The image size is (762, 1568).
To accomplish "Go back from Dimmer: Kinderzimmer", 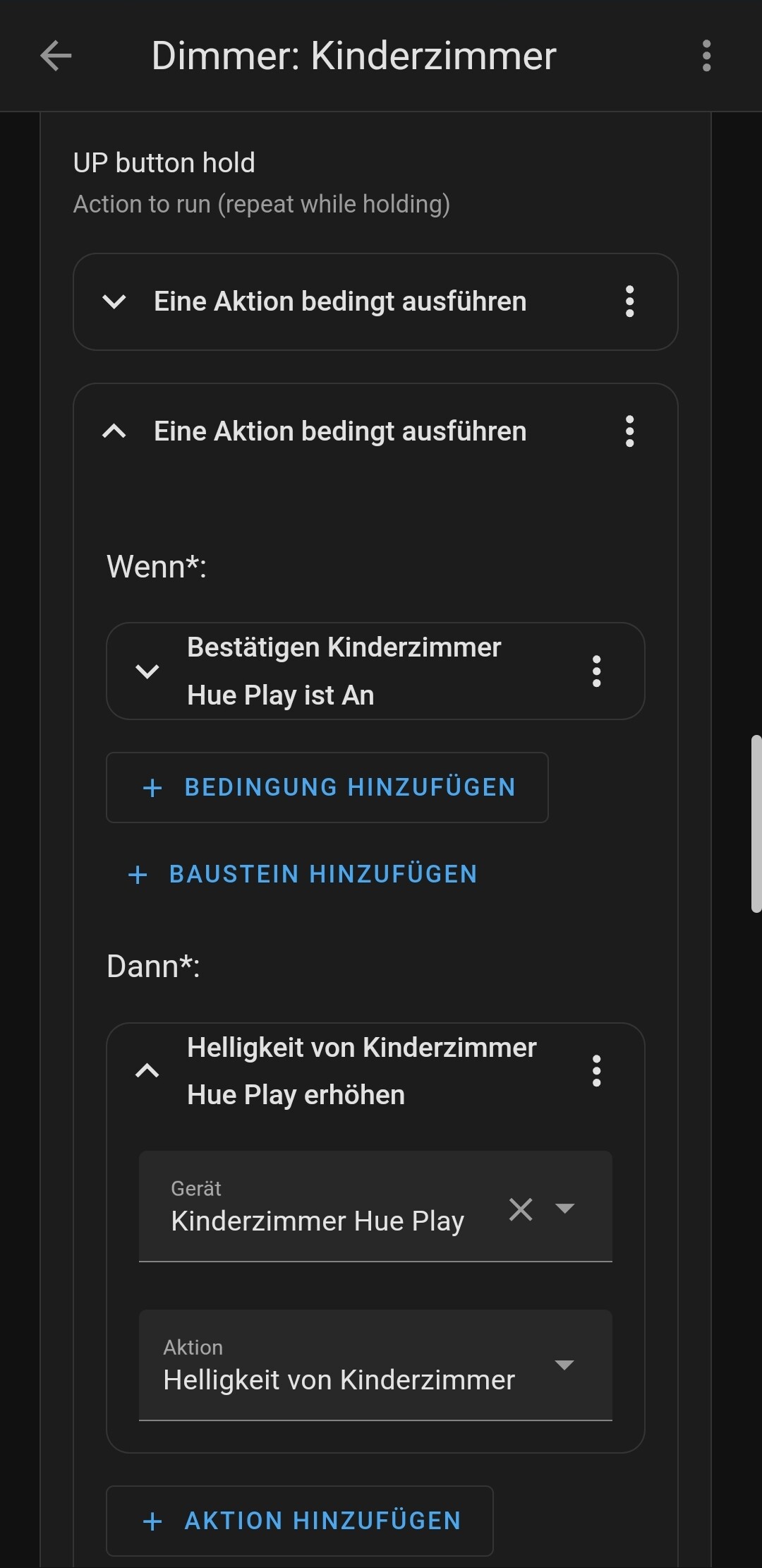I will coord(56,56).
